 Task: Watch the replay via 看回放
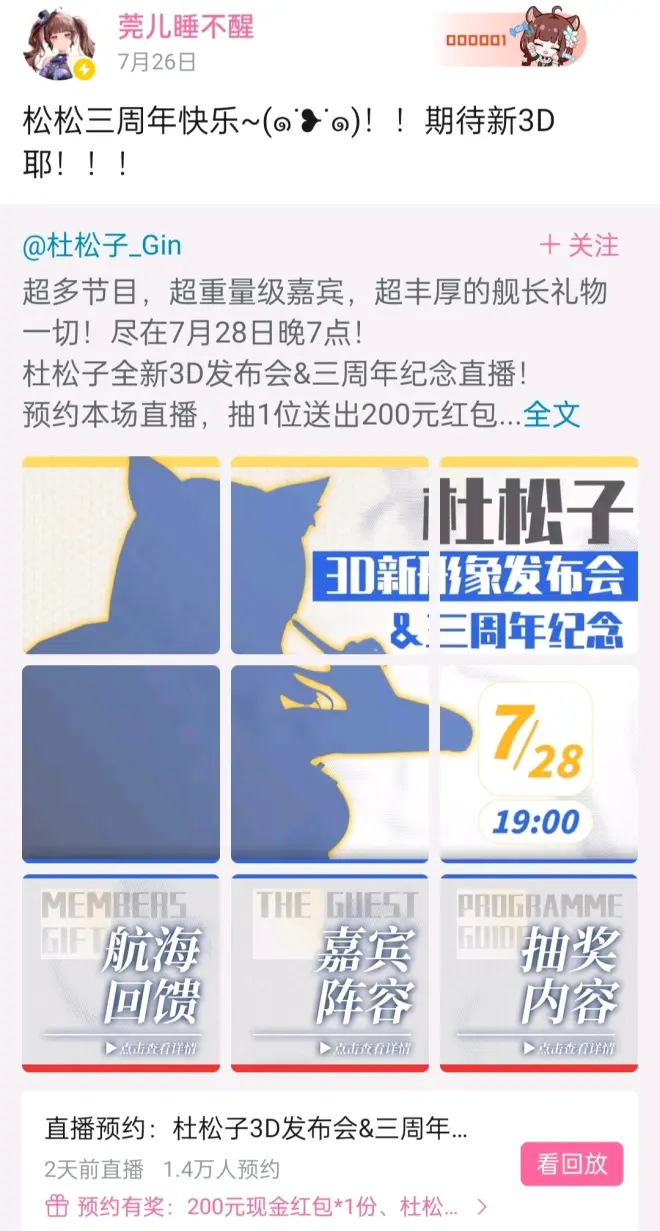(571, 1164)
